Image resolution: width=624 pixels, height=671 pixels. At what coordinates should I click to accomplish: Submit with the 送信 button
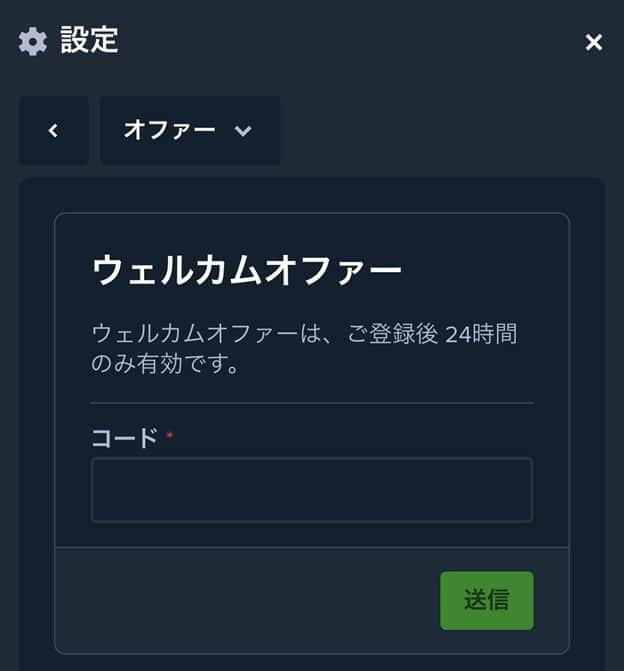point(486,600)
